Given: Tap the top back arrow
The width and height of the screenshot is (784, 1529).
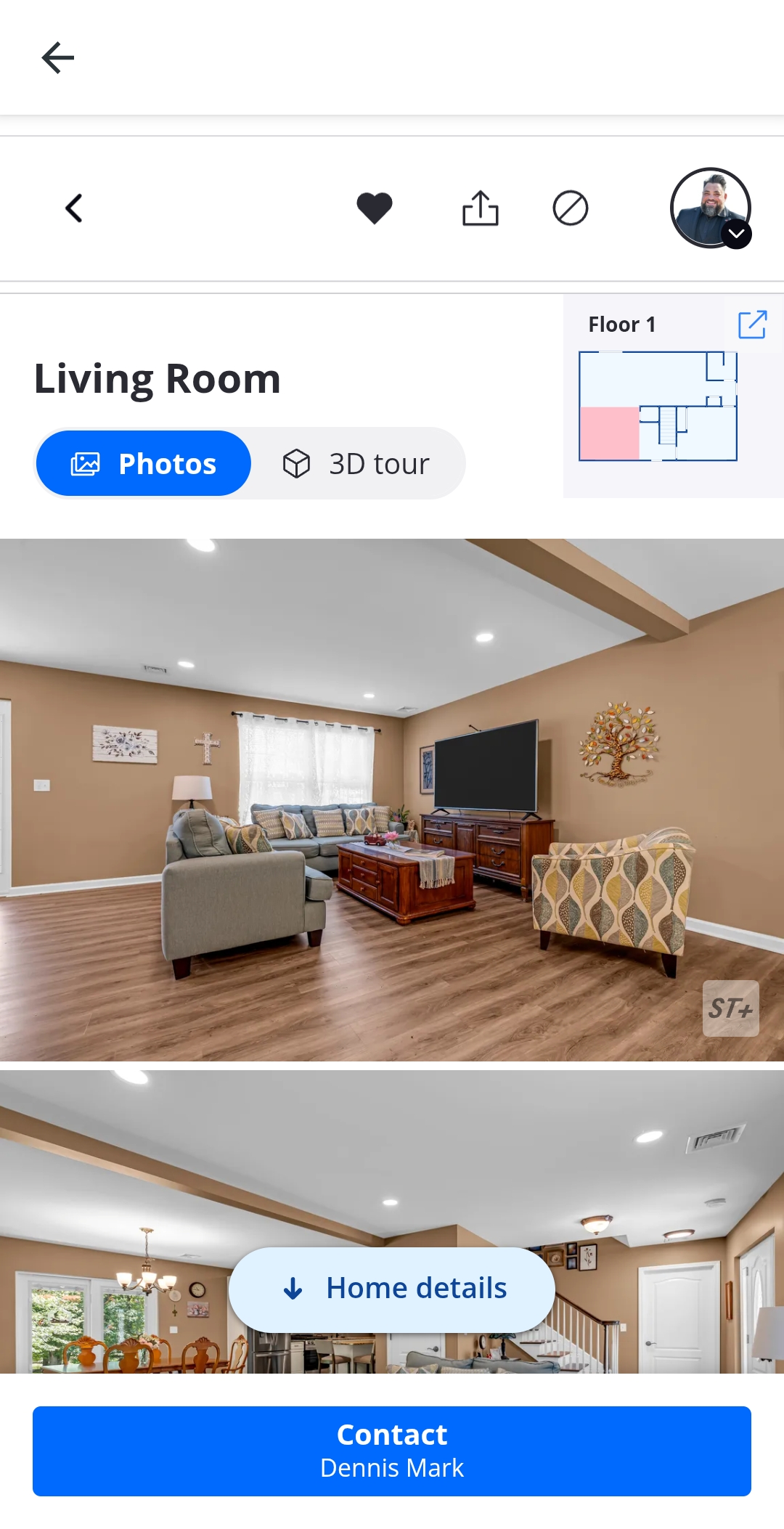Looking at the screenshot, I should tap(58, 58).
